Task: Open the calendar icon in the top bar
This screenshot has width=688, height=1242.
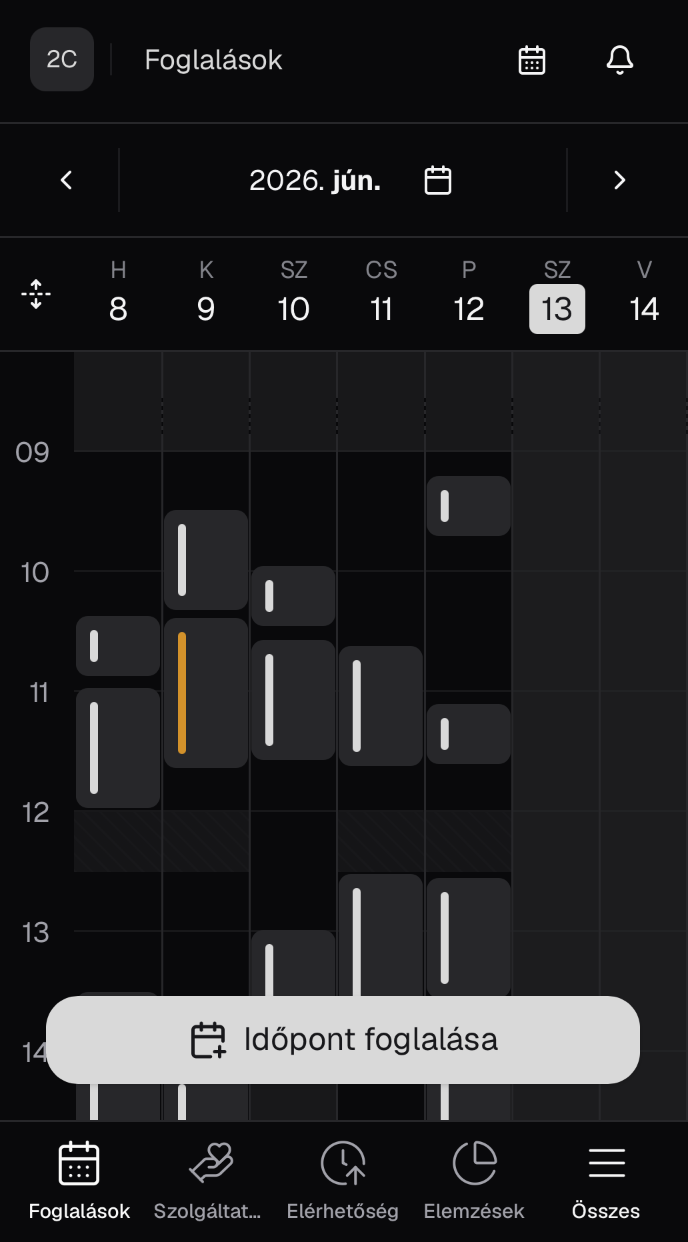Action: point(532,60)
